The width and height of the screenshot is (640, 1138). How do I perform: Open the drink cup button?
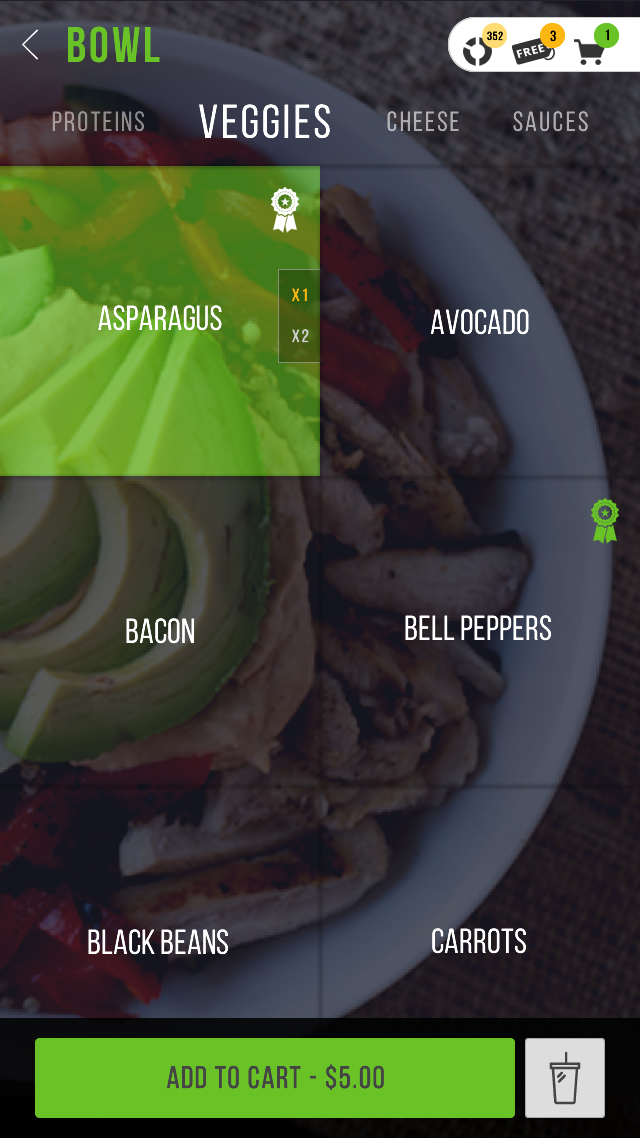point(565,1077)
